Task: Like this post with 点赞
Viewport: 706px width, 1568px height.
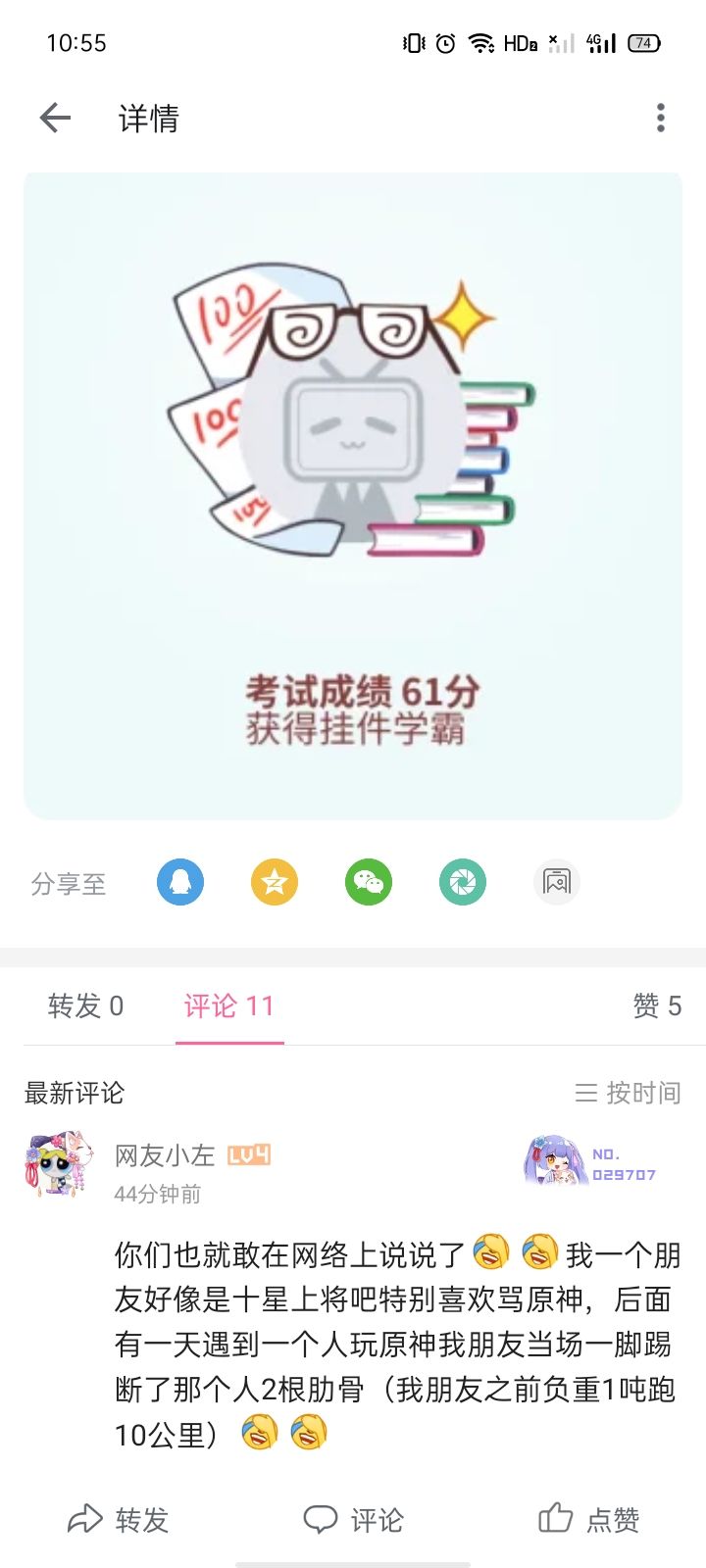Action: (588, 1520)
